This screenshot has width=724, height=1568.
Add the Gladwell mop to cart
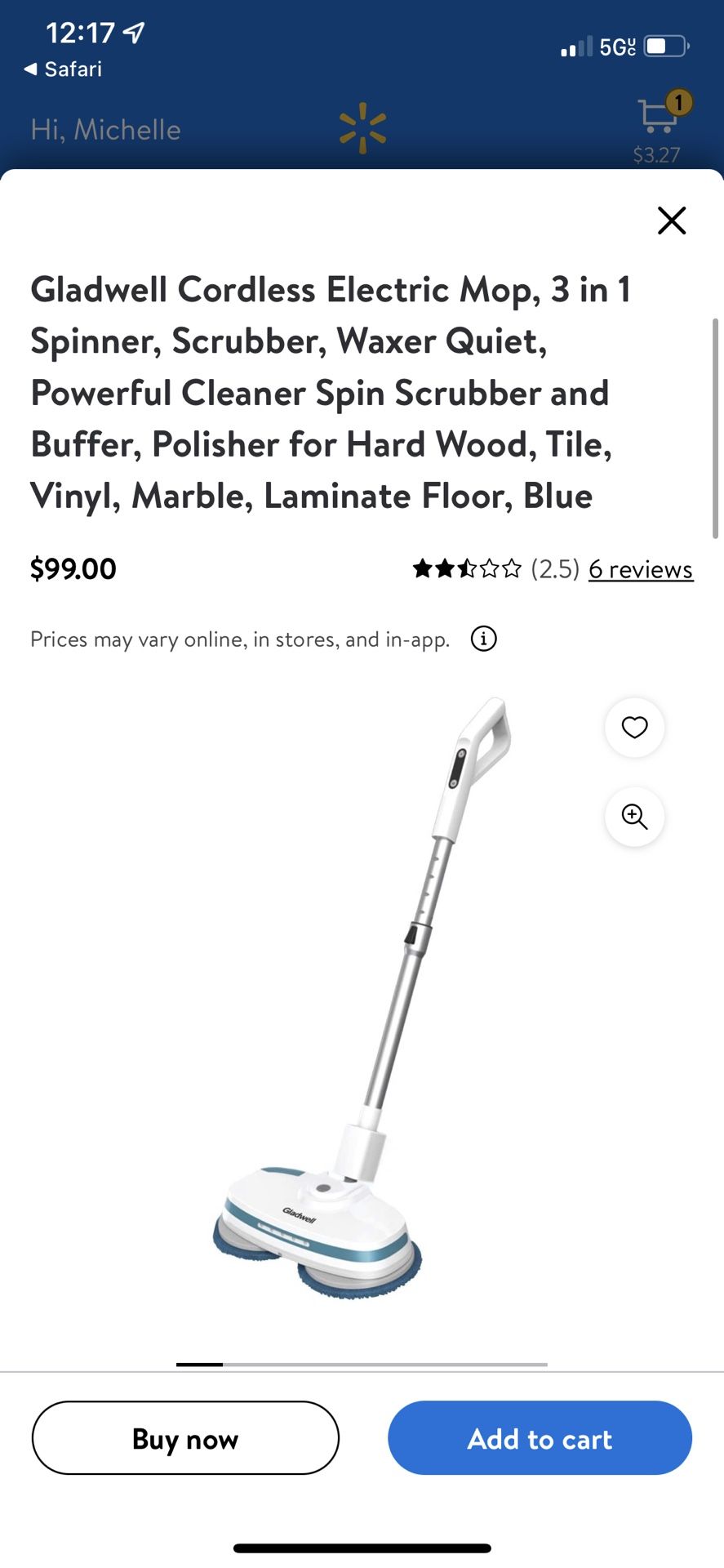(x=540, y=1438)
